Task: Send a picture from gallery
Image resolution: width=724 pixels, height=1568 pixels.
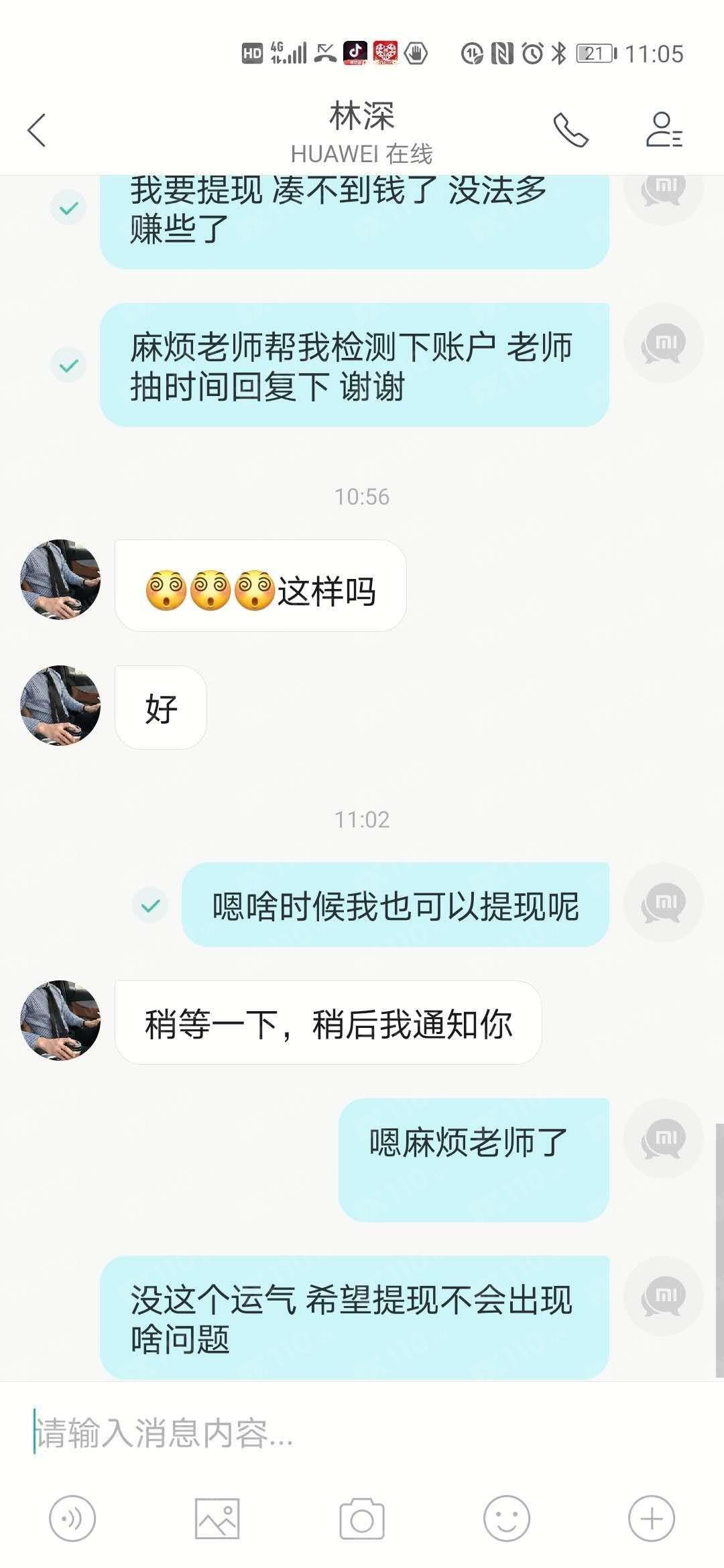Action: [217, 1518]
